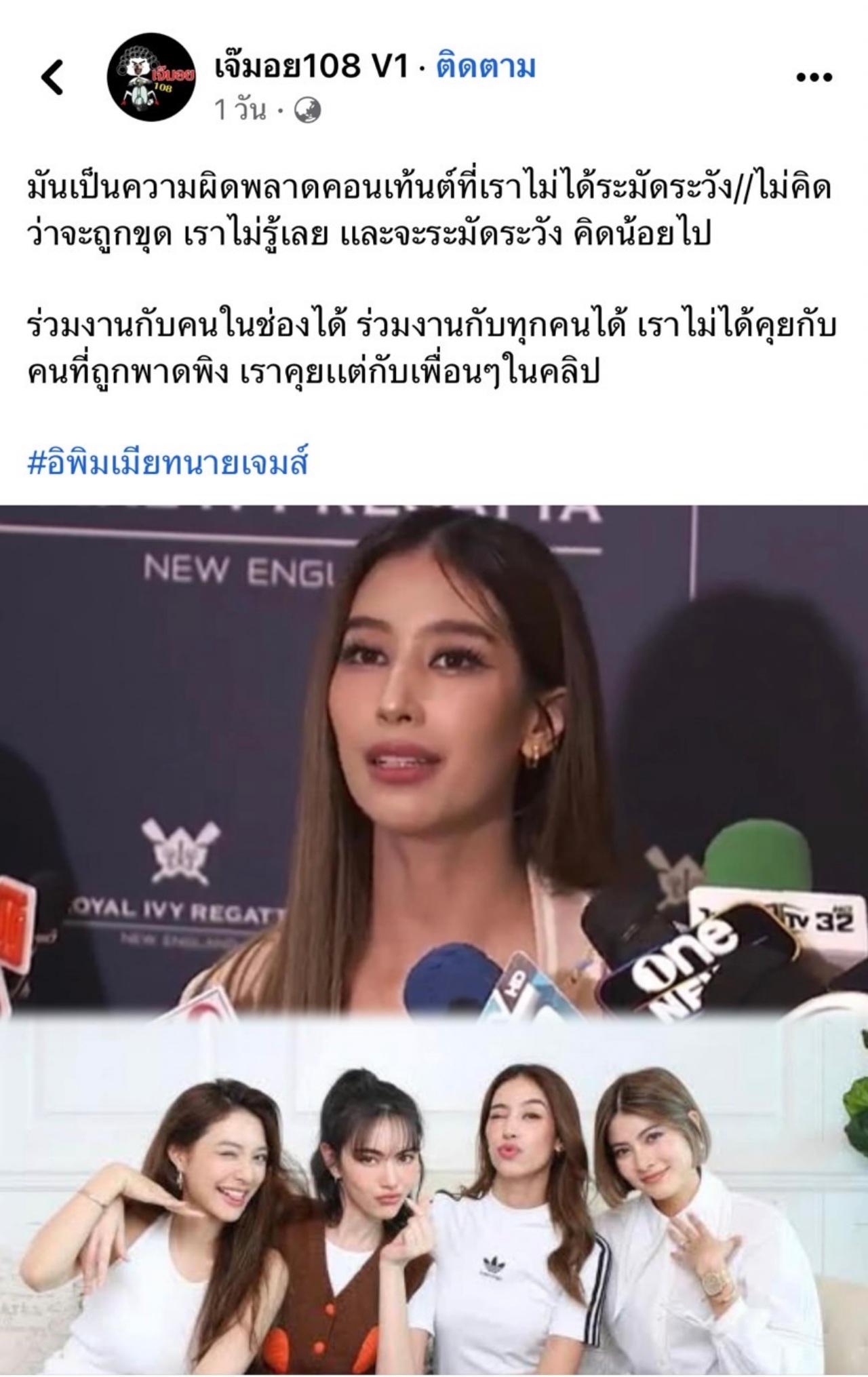The height and width of the screenshot is (1377, 868).
Task: Open the hashtag #อิพิมเมียทนายเจมส์
Action: [167, 464]
